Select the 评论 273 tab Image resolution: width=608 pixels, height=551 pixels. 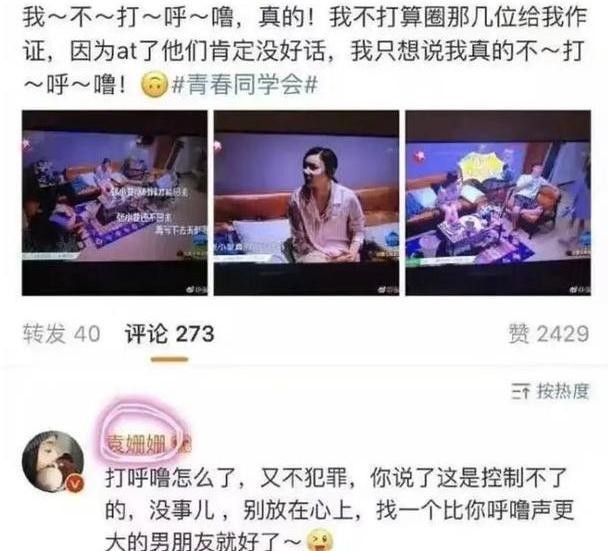coord(169,335)
